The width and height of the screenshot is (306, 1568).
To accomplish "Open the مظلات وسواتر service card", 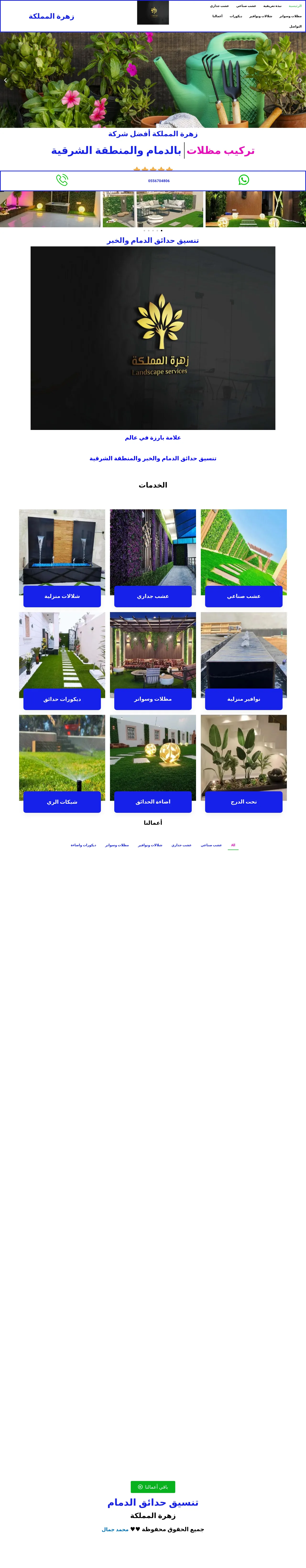I will [x=153, y=699].
